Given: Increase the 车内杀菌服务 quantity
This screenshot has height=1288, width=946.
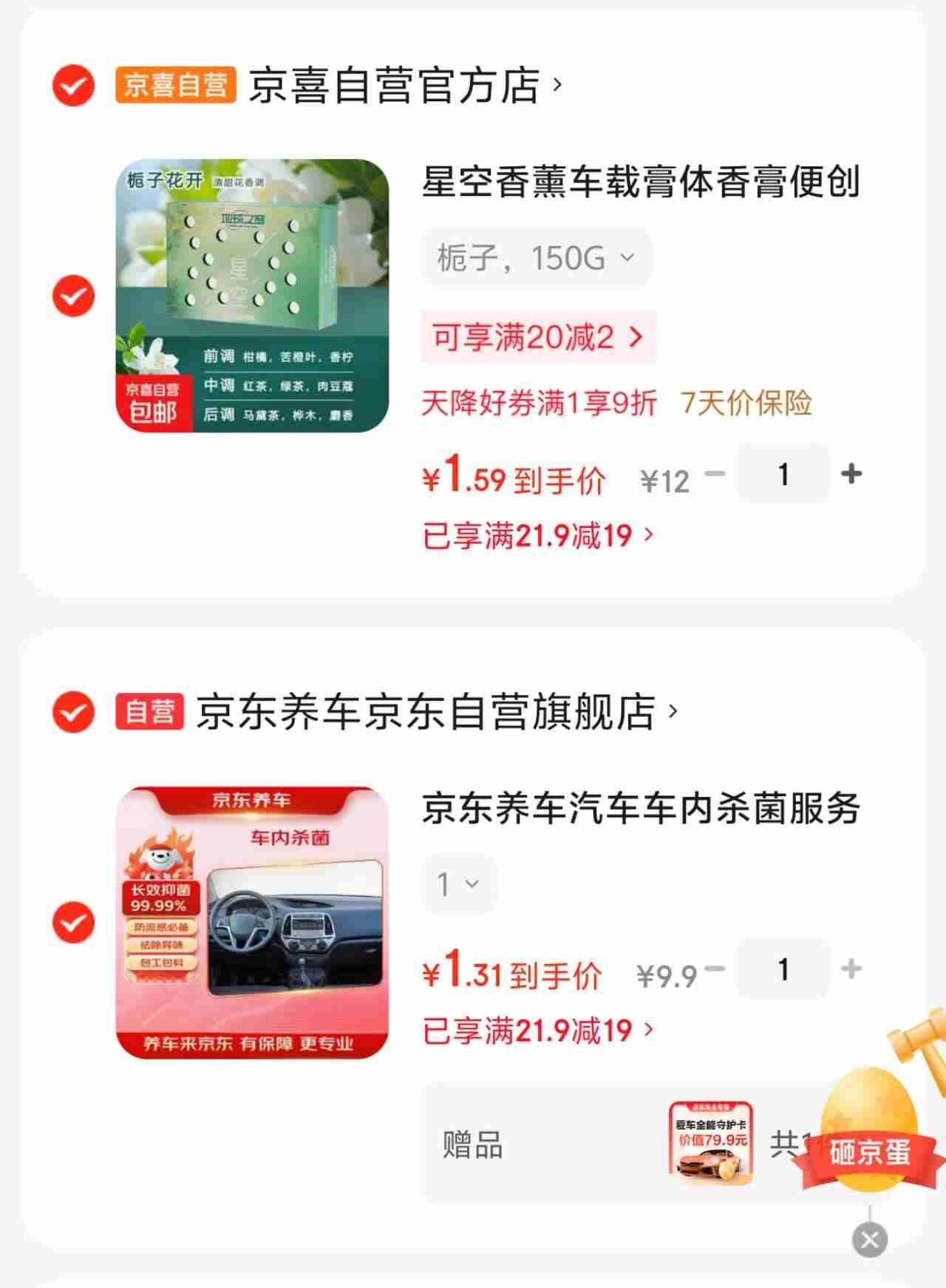Looking at the screenshot, I should 851,969.
